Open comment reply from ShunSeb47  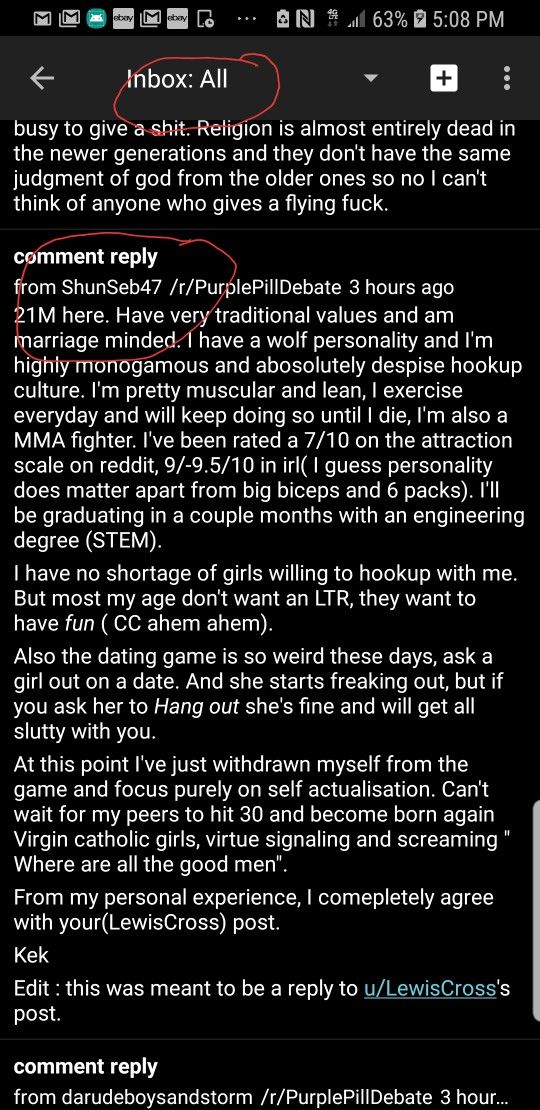pyautogui.click(x=270, y=634)
